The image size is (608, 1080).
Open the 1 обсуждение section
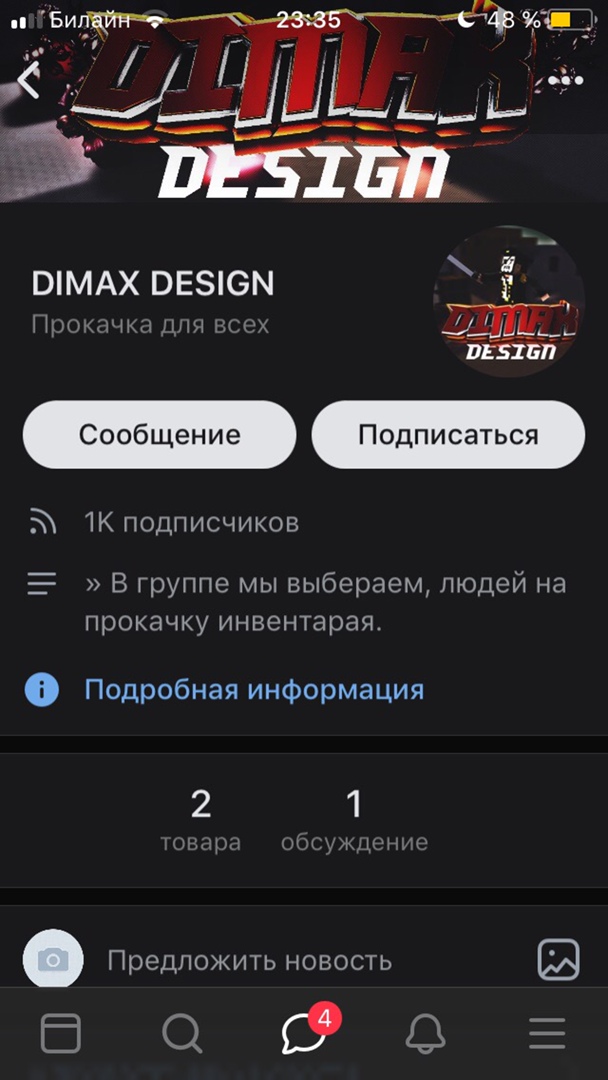[x=354, y=819]
